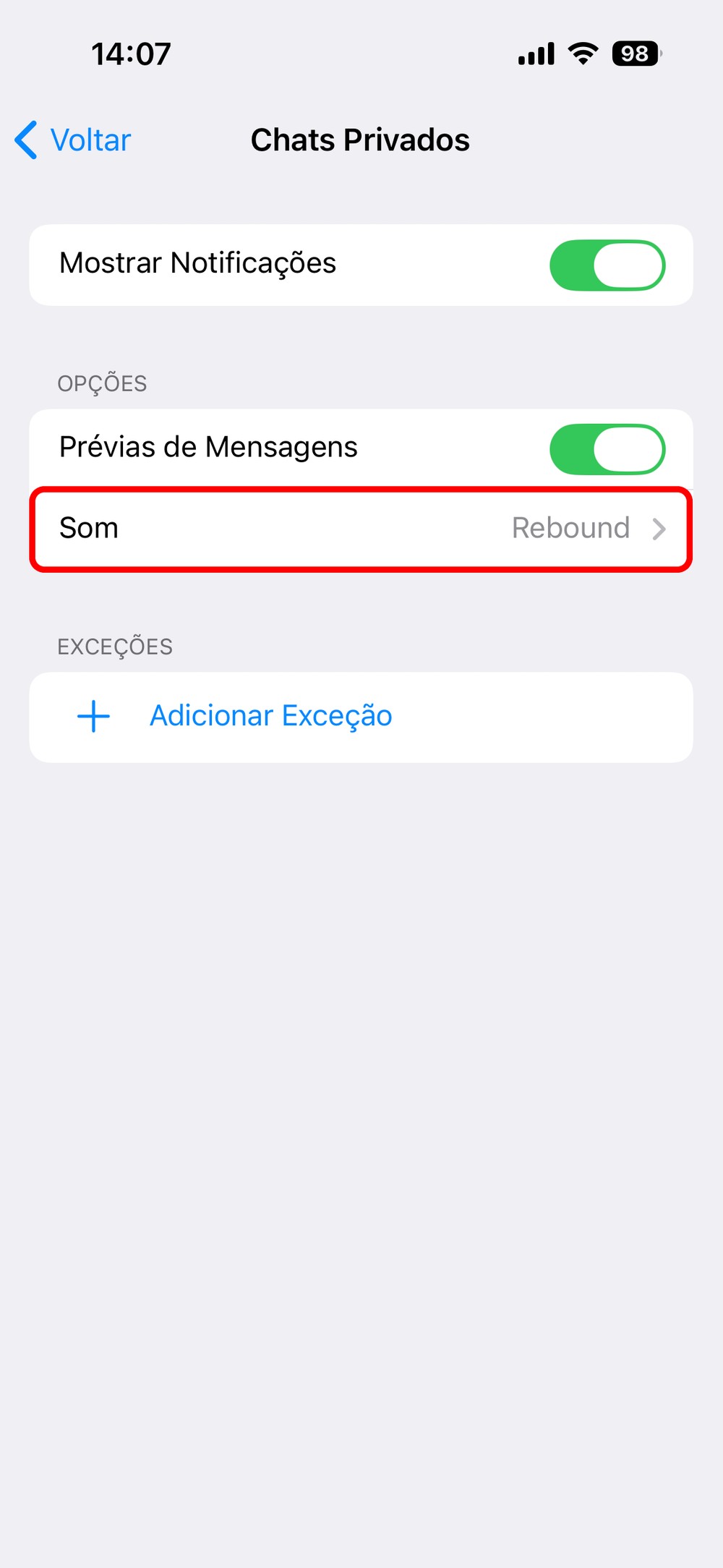Tap Adicionar Exceção

(270, 716)
